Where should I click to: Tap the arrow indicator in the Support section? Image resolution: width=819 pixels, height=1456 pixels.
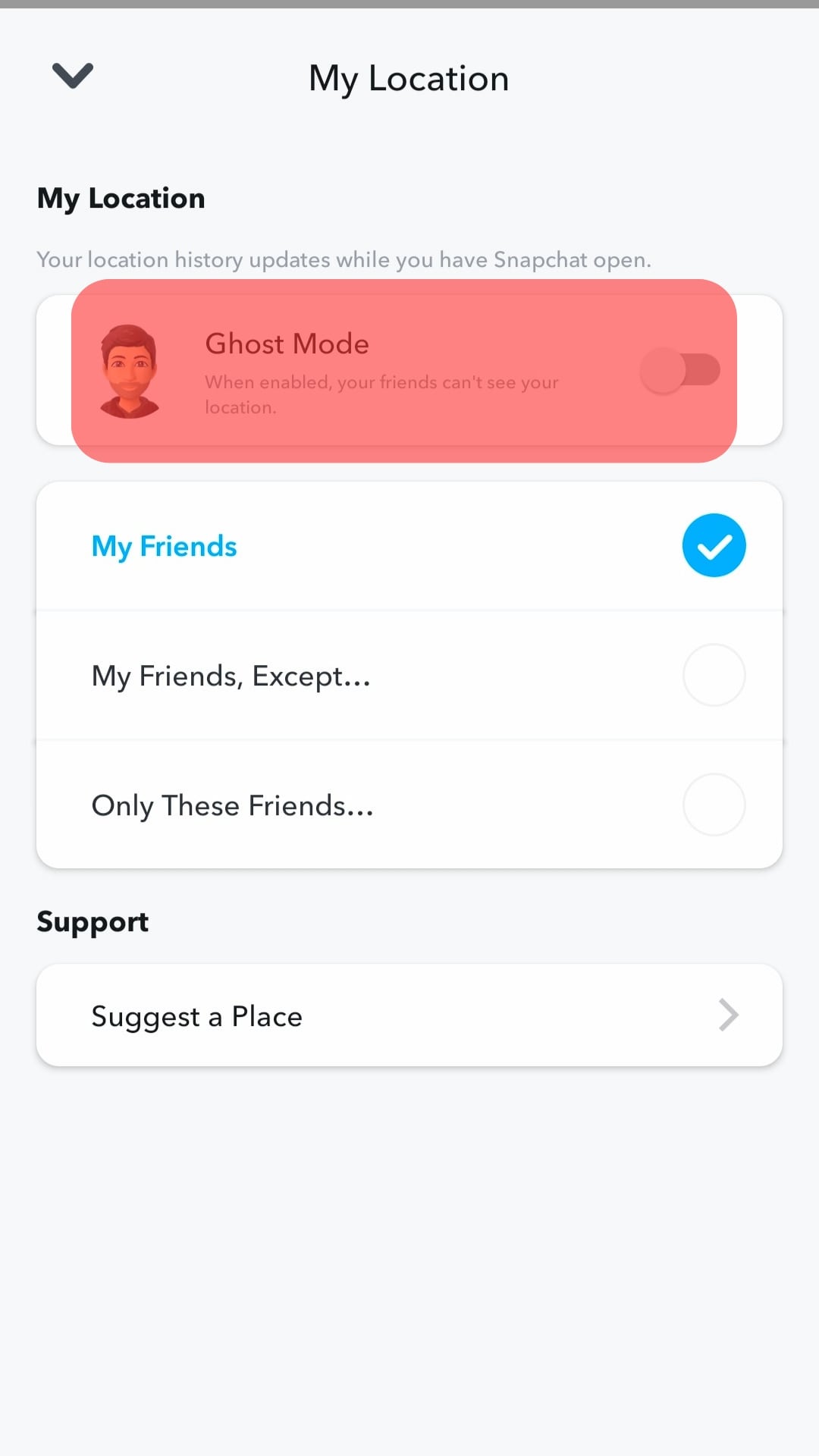click(728, 1015)
